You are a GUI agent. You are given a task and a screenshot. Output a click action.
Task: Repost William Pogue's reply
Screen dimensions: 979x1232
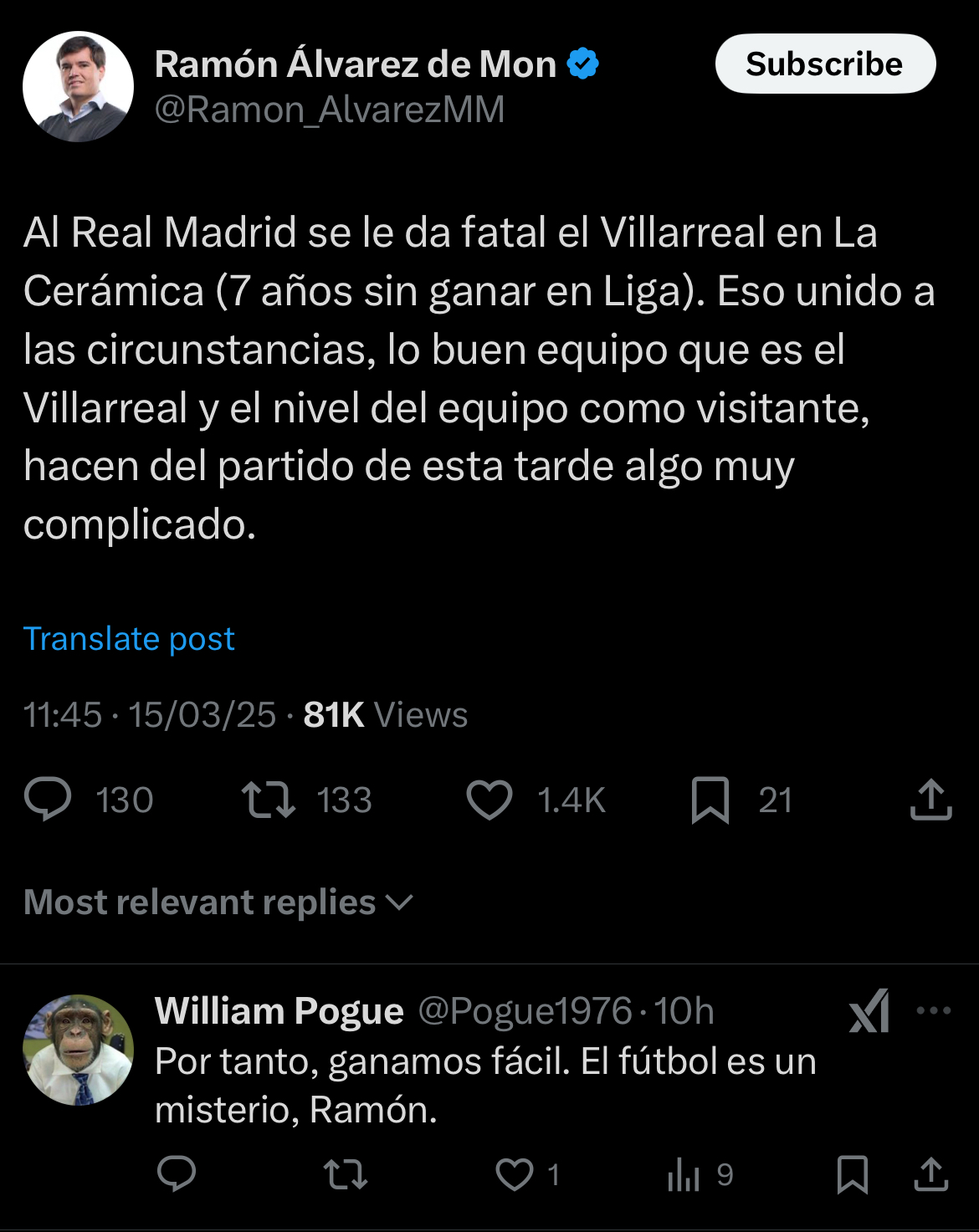(x=346, y=1174)
